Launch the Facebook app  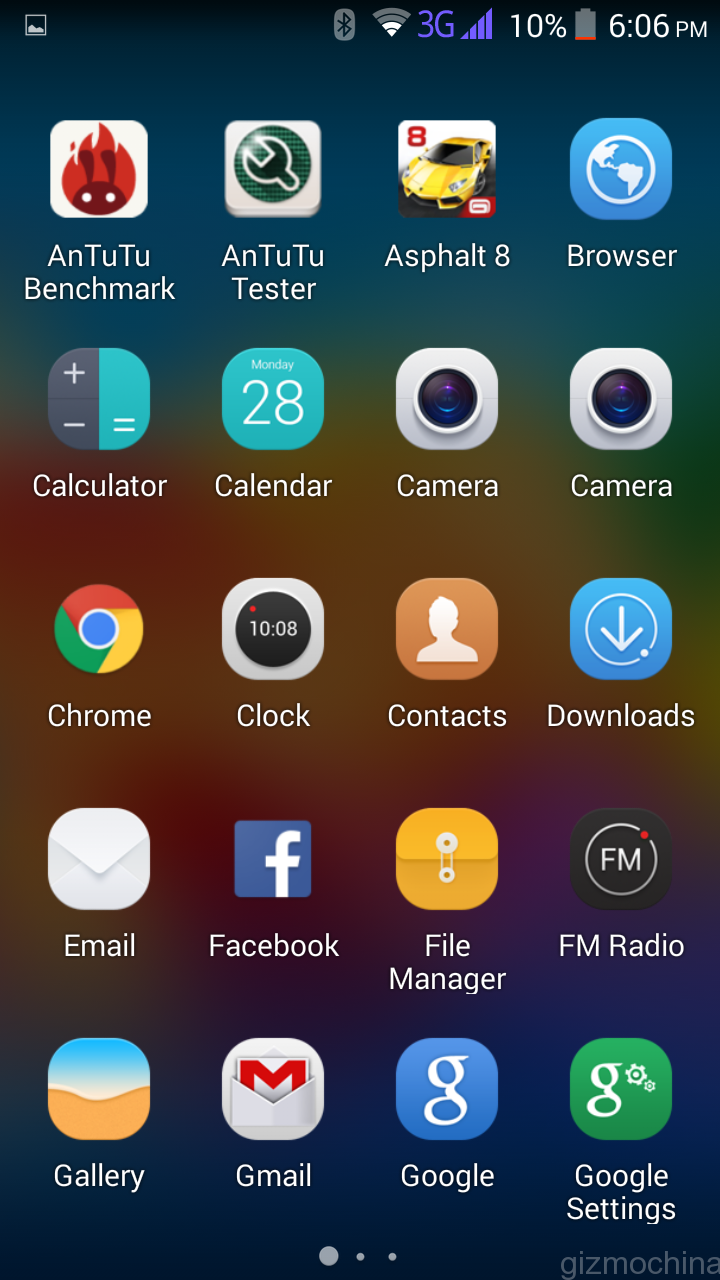pyautogui.click(x=273, y=859)
